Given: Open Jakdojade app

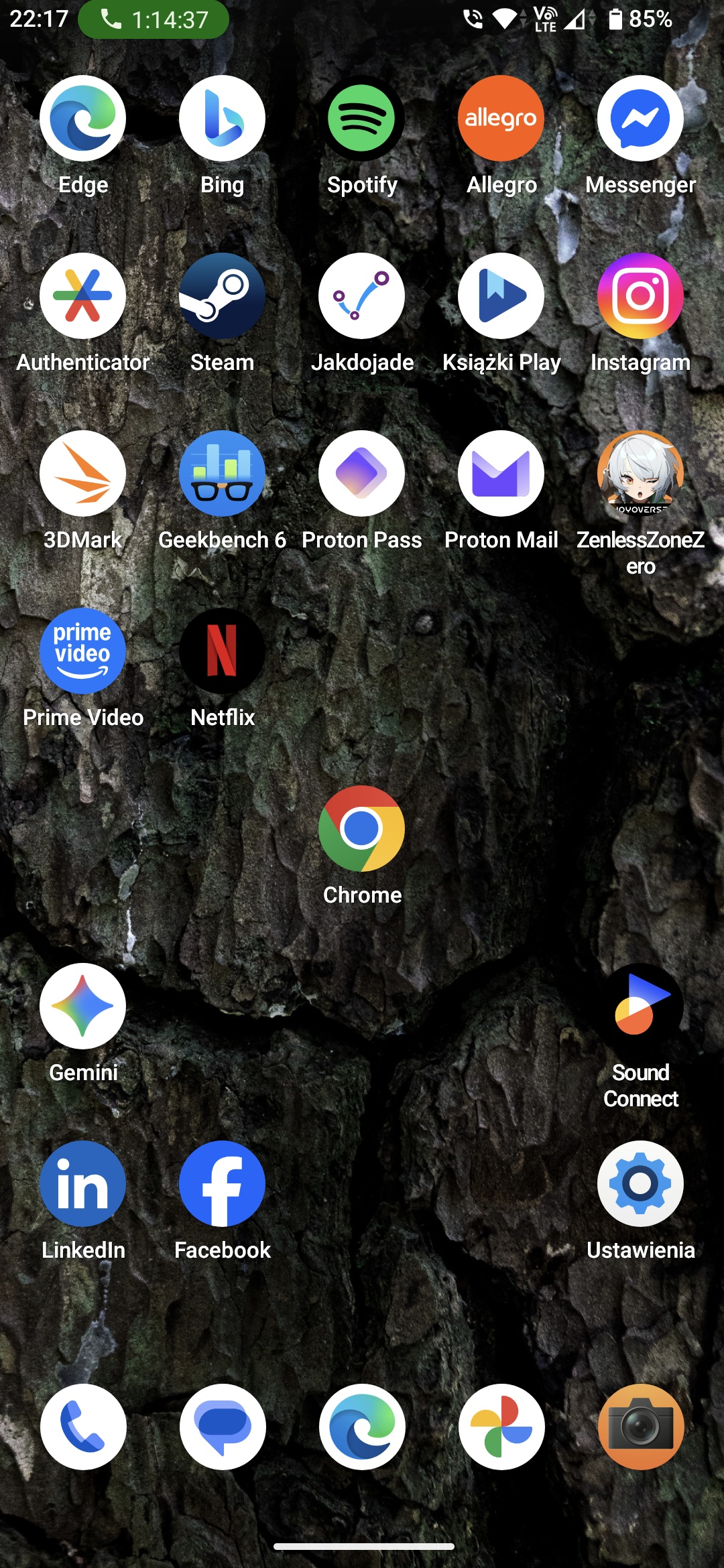Looking at the screenshot, I should tap(362, 296).
